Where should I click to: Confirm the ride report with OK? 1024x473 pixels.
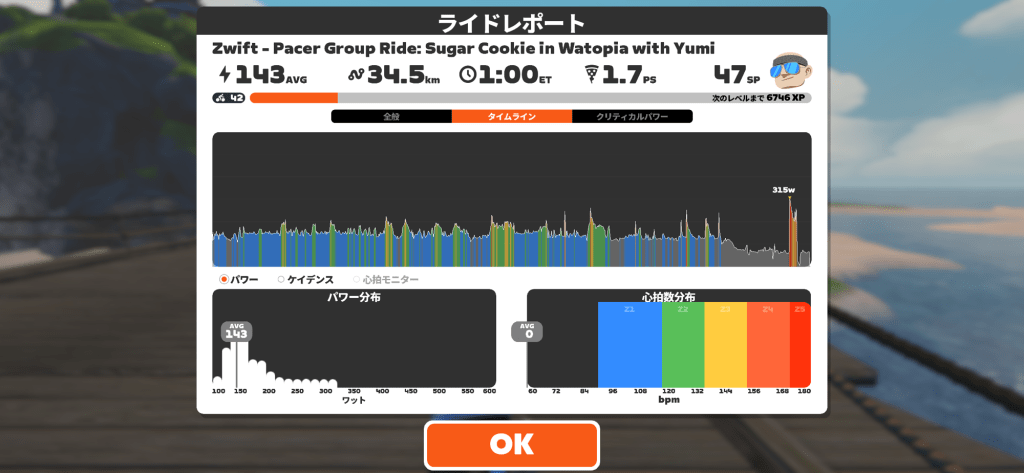click(511, 445)
